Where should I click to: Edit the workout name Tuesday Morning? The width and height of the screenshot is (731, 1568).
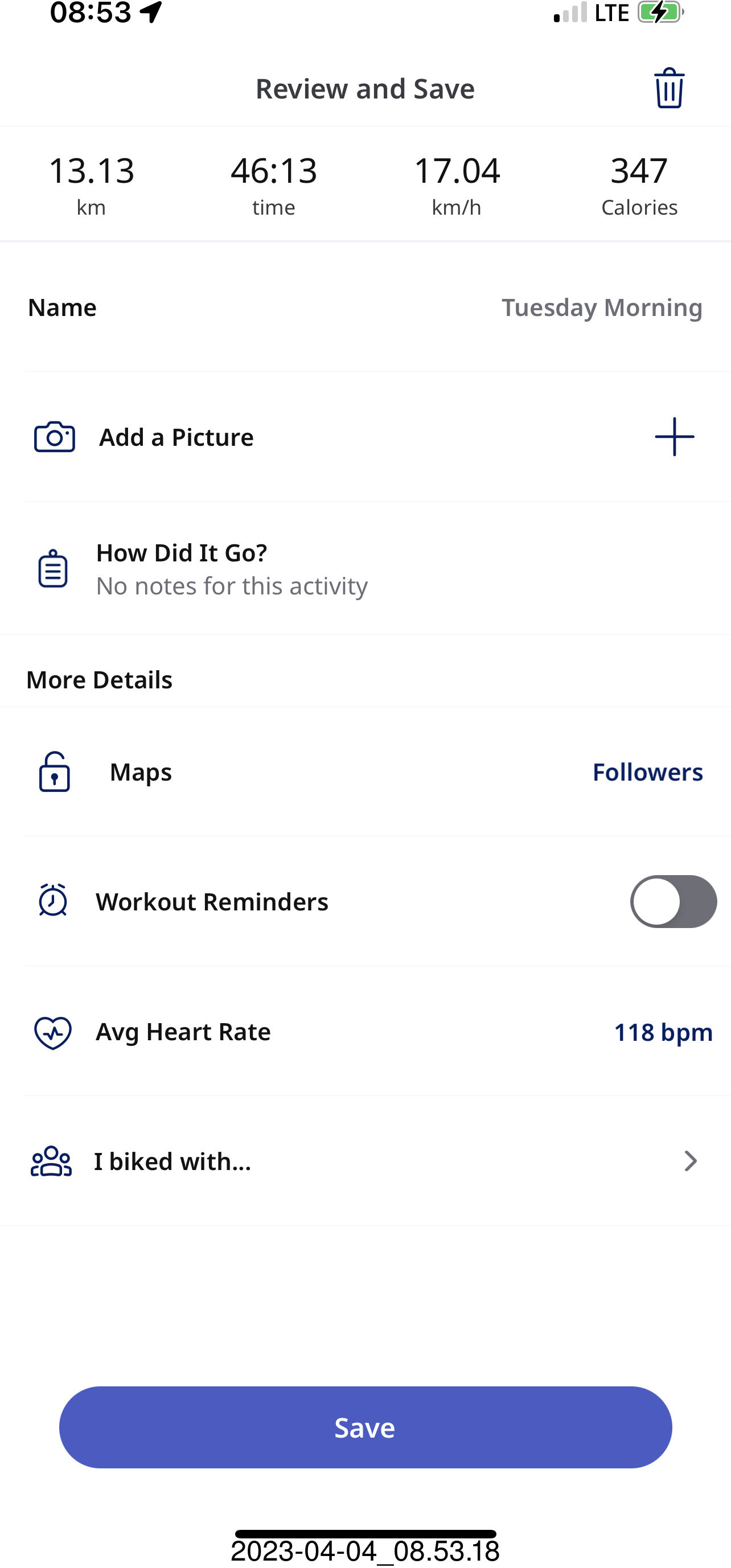pos(601,307)
